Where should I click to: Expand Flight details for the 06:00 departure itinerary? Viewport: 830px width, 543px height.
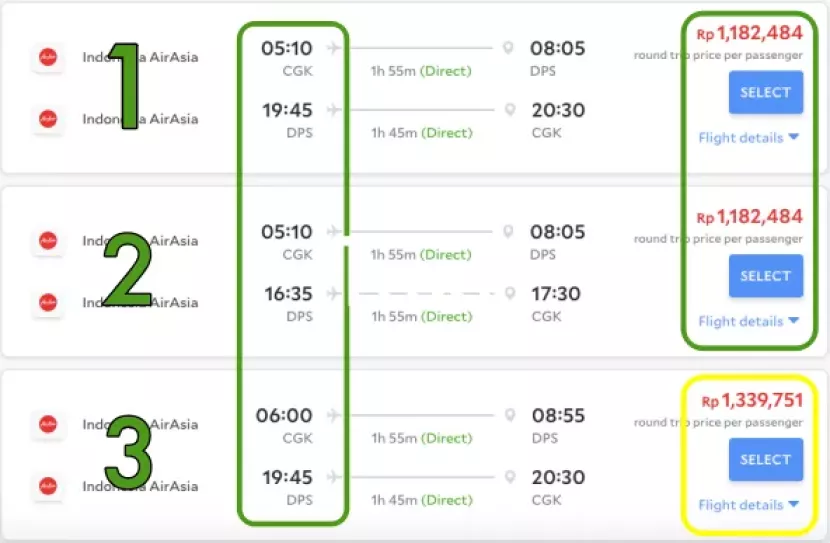pos(748,505)
